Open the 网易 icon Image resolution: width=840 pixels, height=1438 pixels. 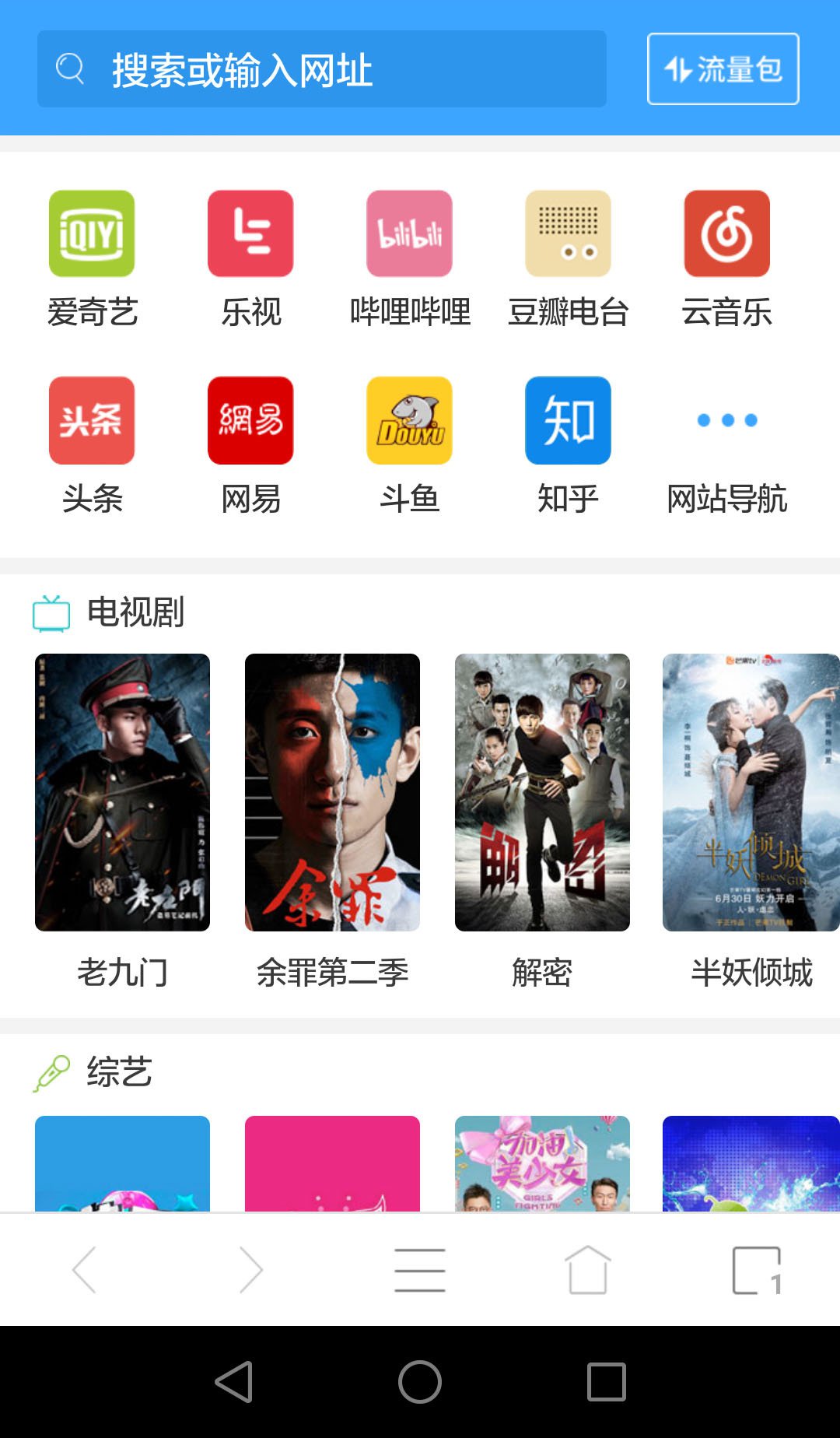pos(250,421)
